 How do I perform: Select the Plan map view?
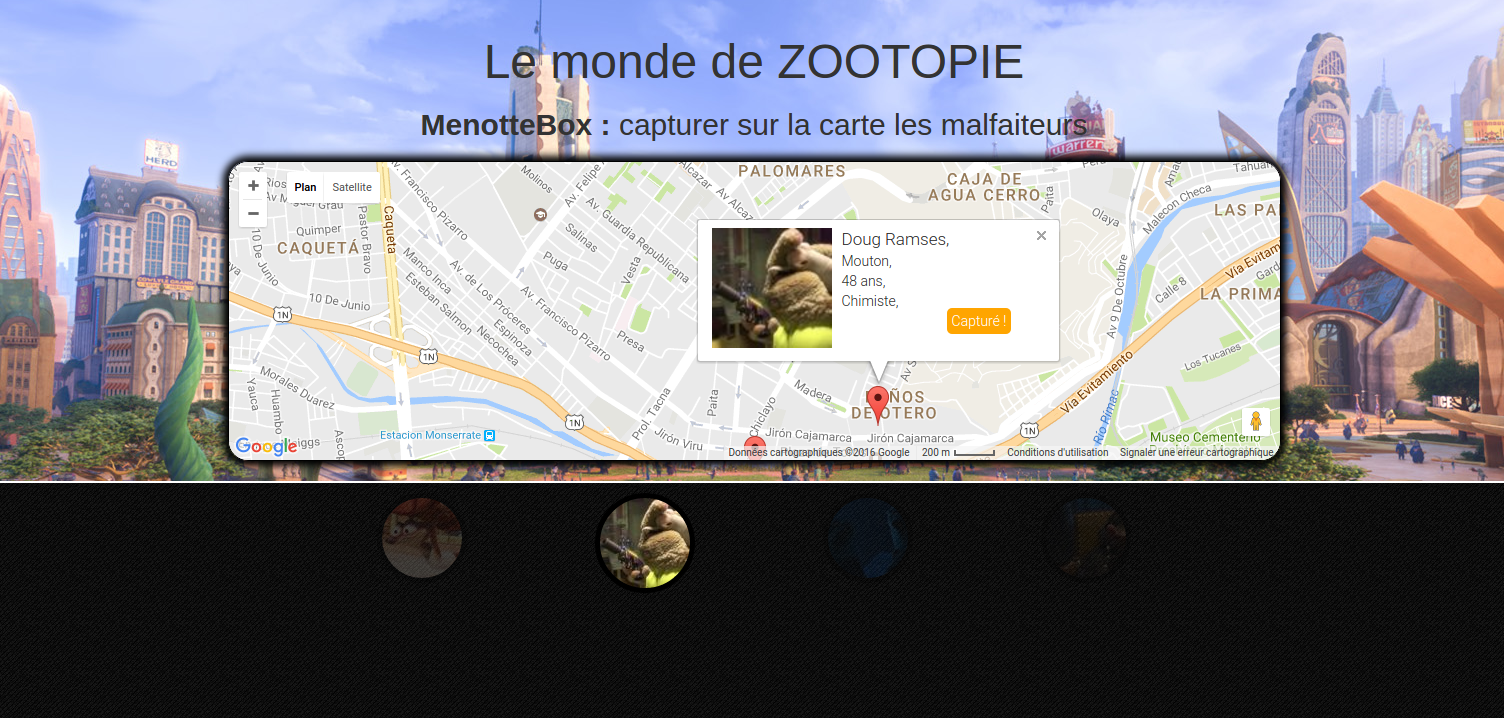305,187
